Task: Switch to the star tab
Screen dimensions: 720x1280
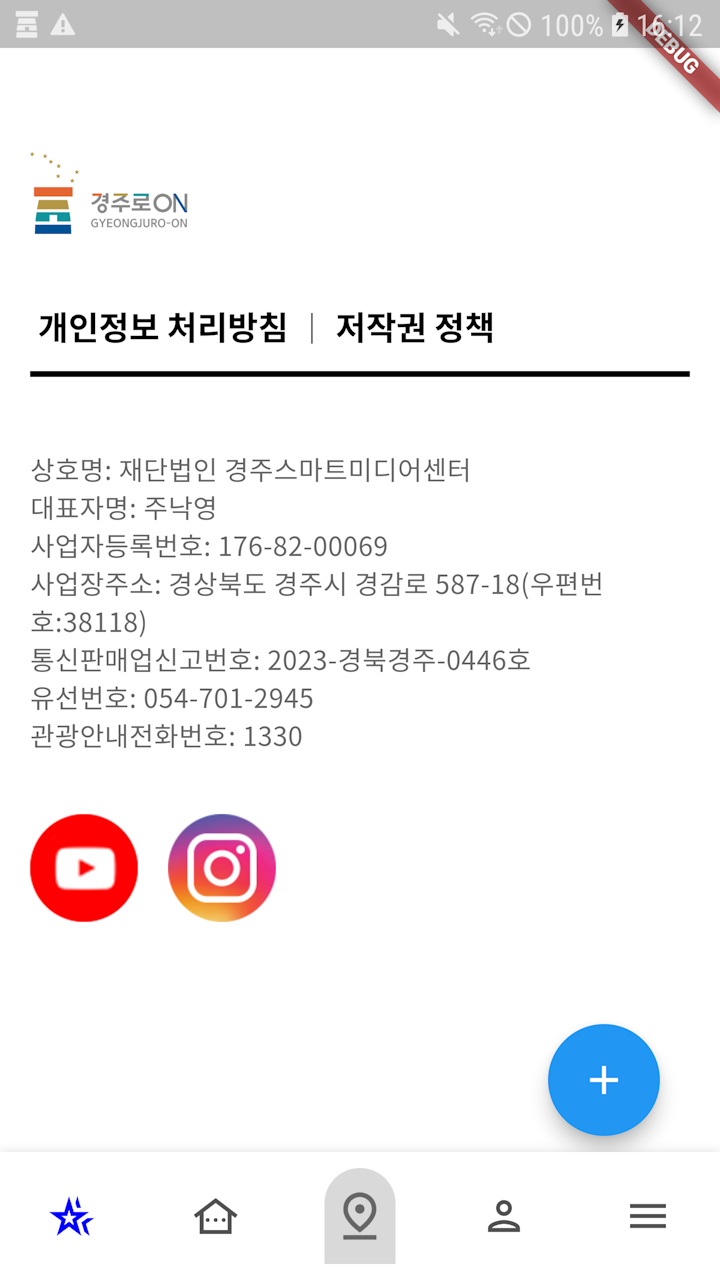Action: (x=72, y=1216)
